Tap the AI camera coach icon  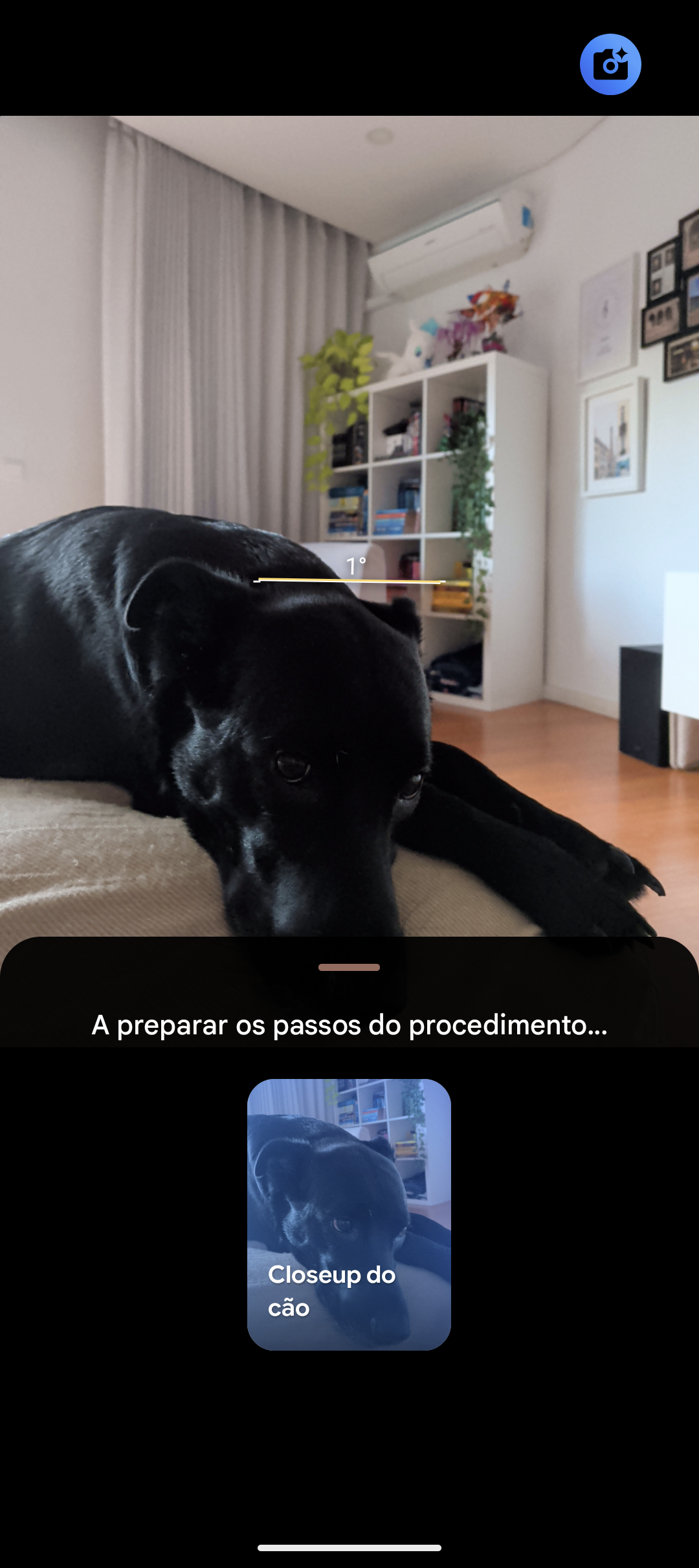tap(610, 65)
